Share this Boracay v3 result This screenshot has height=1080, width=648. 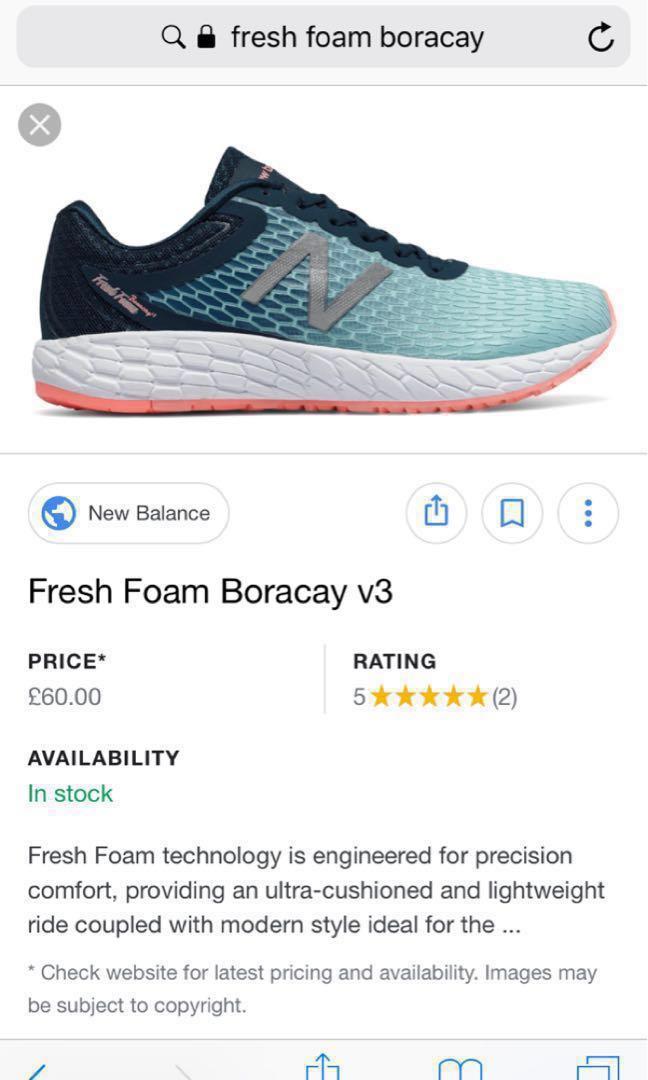pos(436,513)
